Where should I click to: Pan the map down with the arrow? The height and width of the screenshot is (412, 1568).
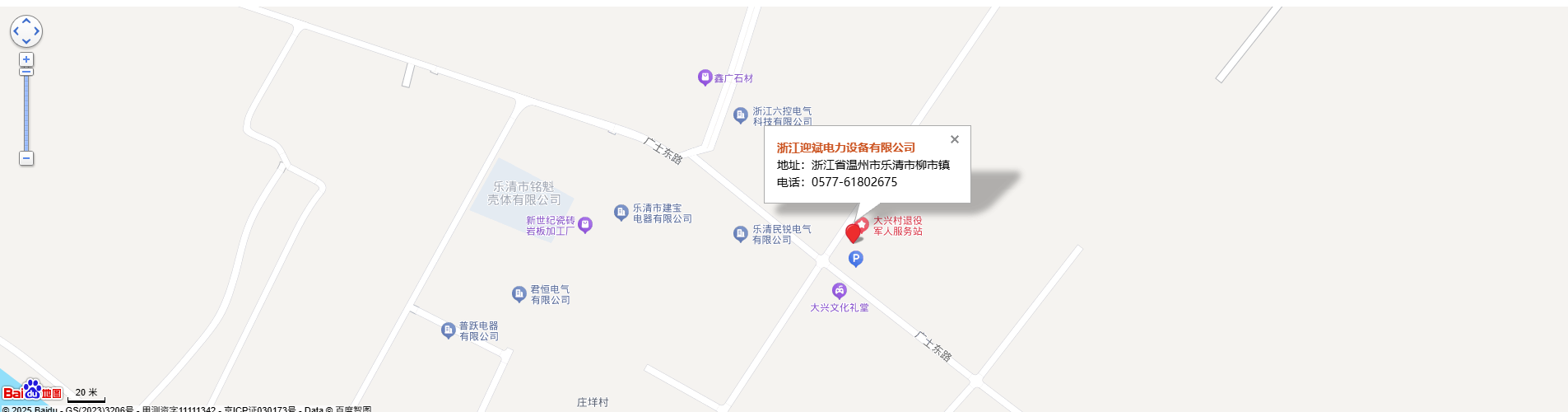click(x=26, y=42)
